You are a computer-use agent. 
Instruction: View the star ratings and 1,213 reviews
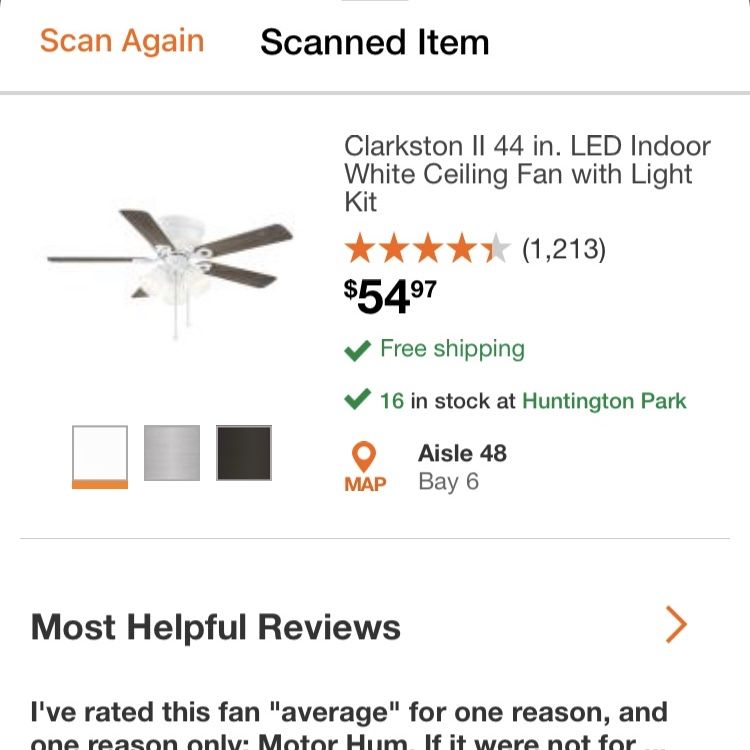point(475,249)
